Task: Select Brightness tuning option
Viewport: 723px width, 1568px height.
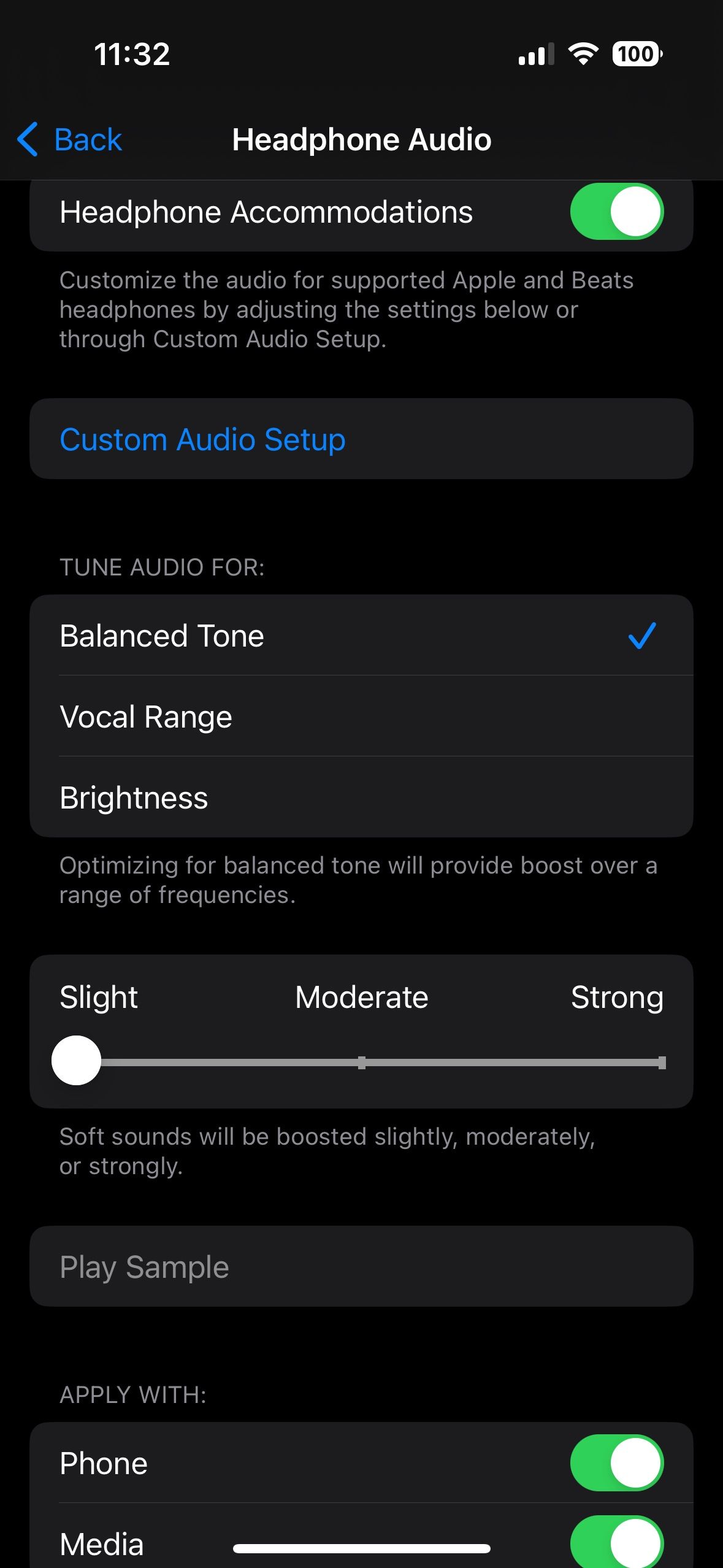Action: click(x=134, y=797)
